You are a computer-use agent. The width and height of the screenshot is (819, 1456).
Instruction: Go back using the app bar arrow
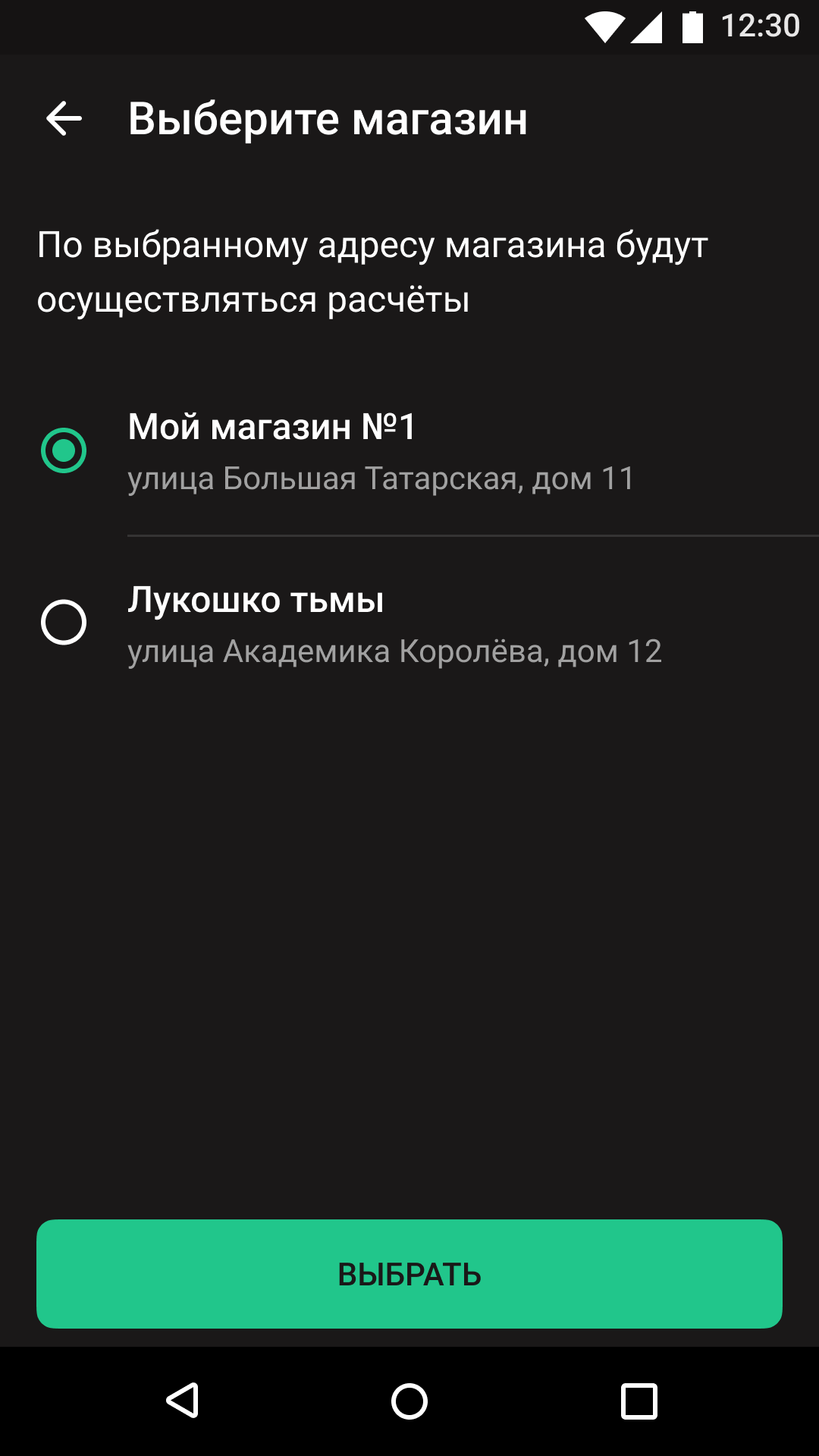(64, 119)
